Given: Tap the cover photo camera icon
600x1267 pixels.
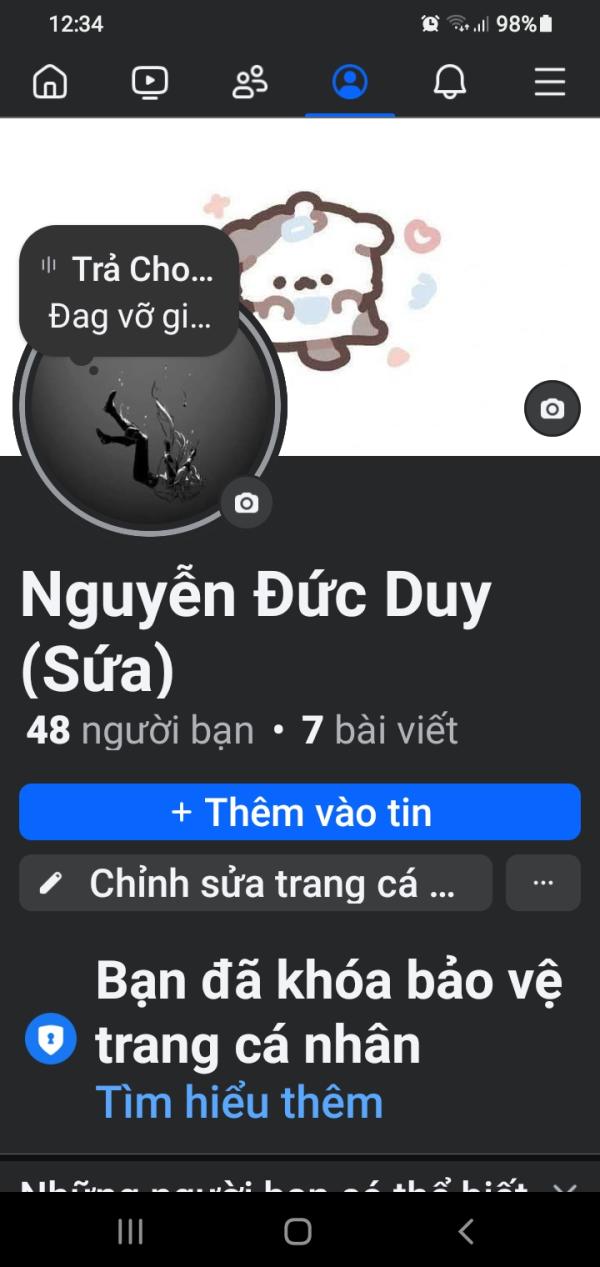Looking at the screenshot, I should tap(552, 409).
